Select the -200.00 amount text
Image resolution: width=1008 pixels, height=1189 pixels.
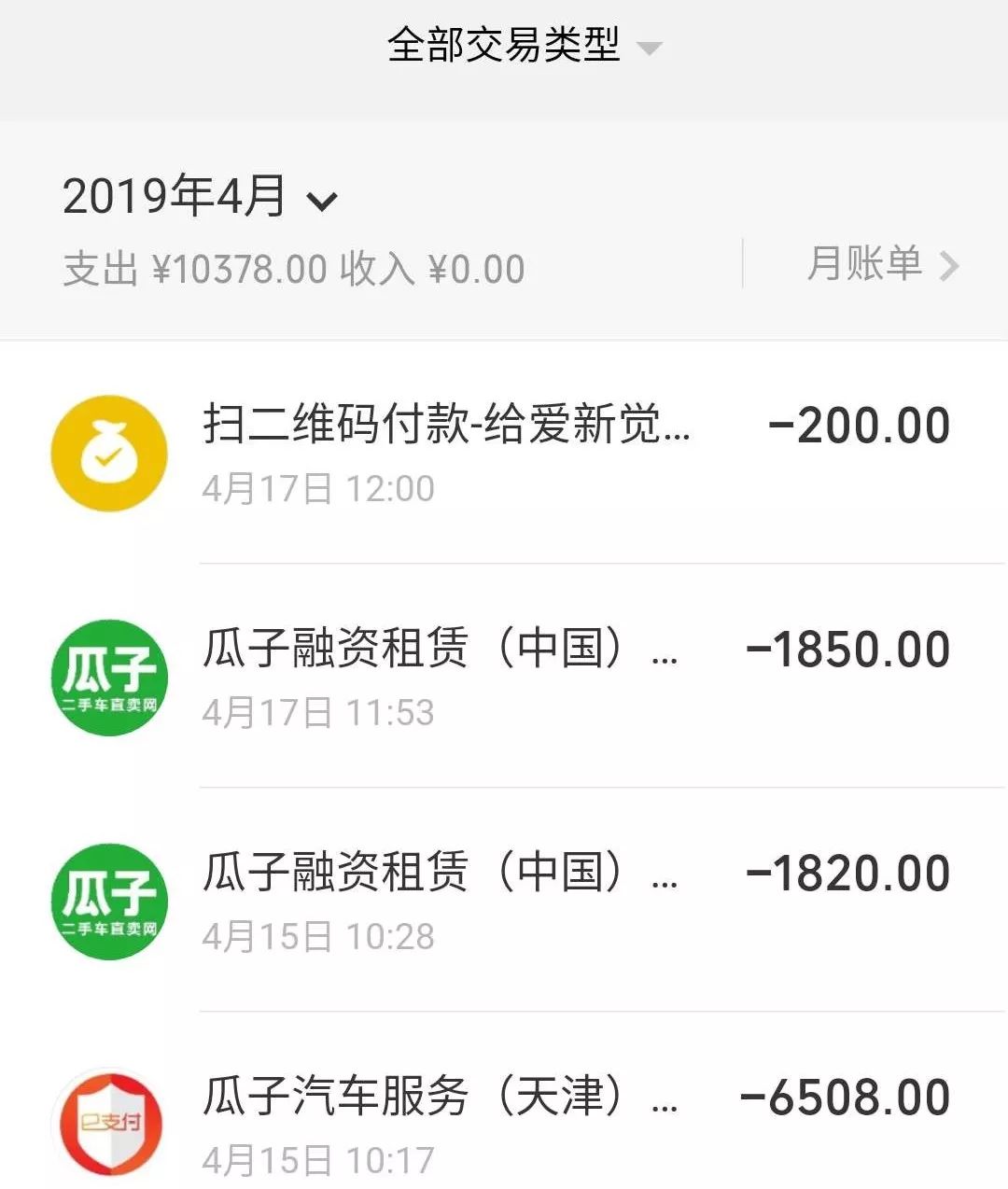pyautogui.click(x=861, y=426)
